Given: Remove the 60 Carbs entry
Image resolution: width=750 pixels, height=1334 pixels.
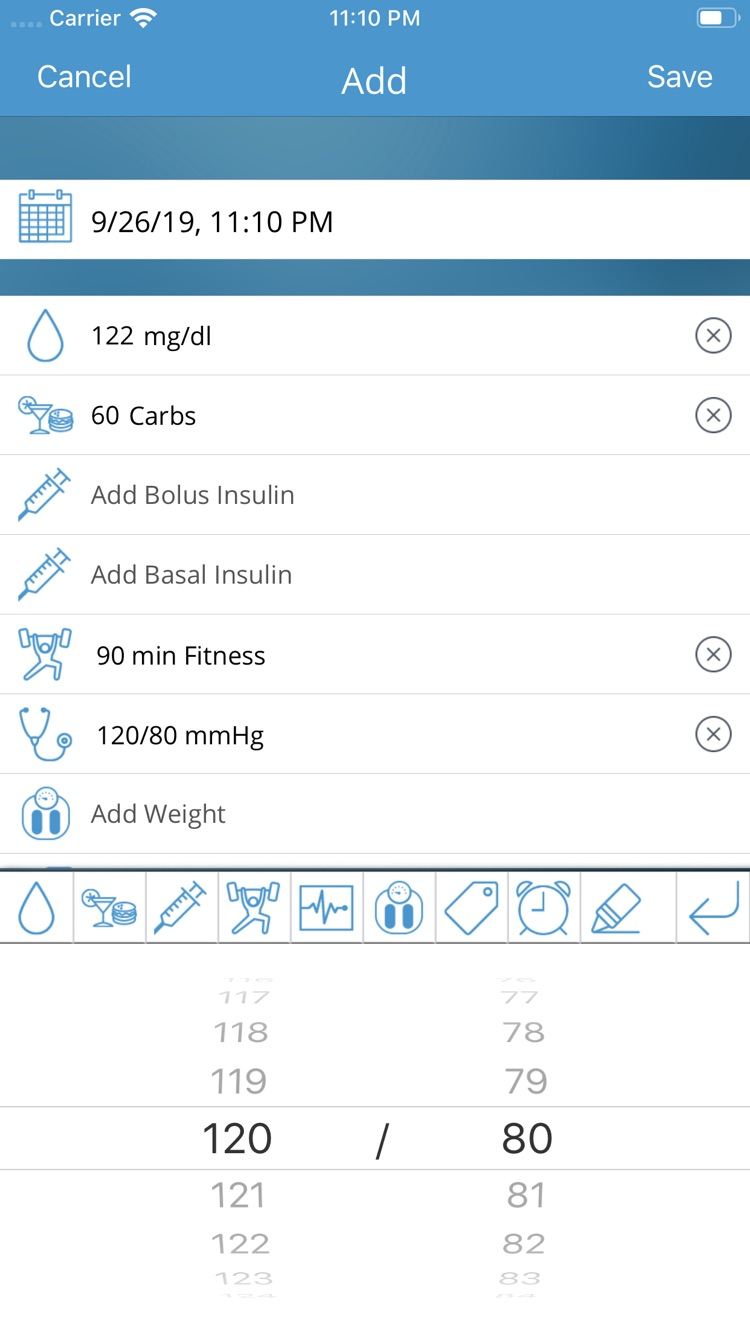Looking at the screenshot, I should (x=713, y=415).
